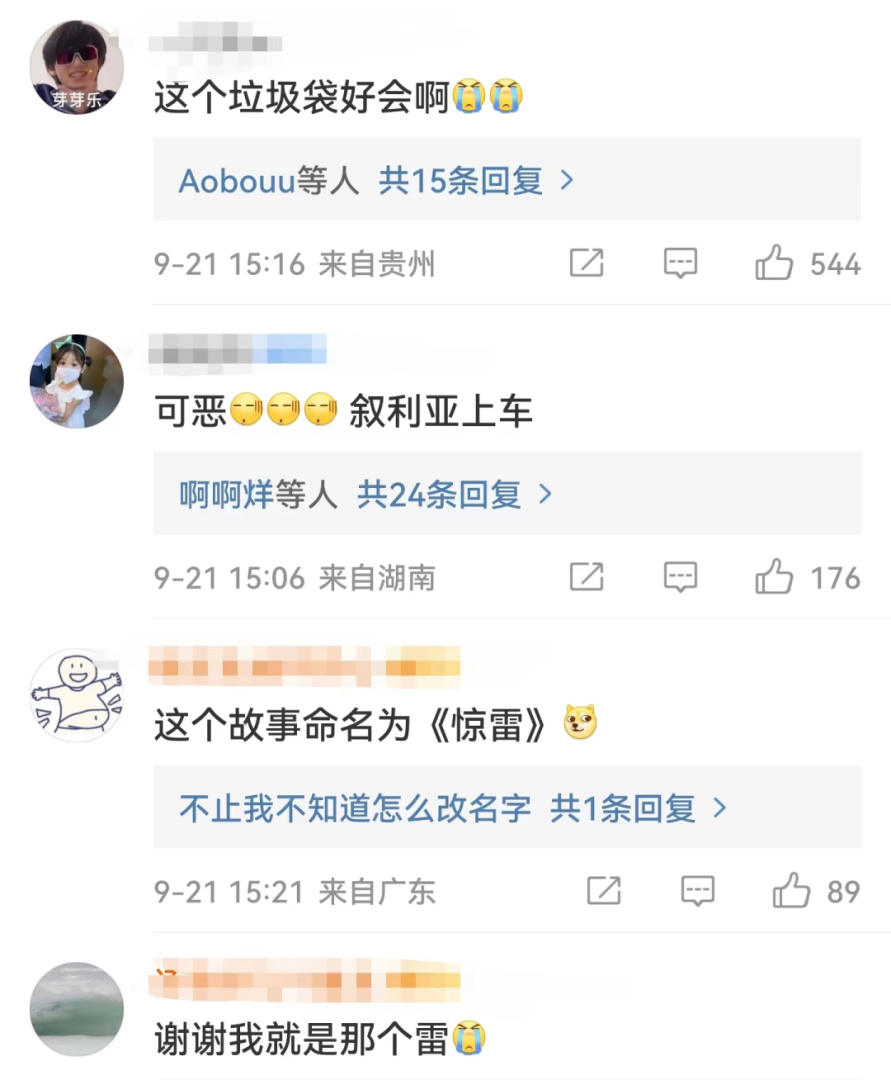
Task: Reply to the 《惊雷》 comment
Action: pyautogui.click(x=697, y=891)
